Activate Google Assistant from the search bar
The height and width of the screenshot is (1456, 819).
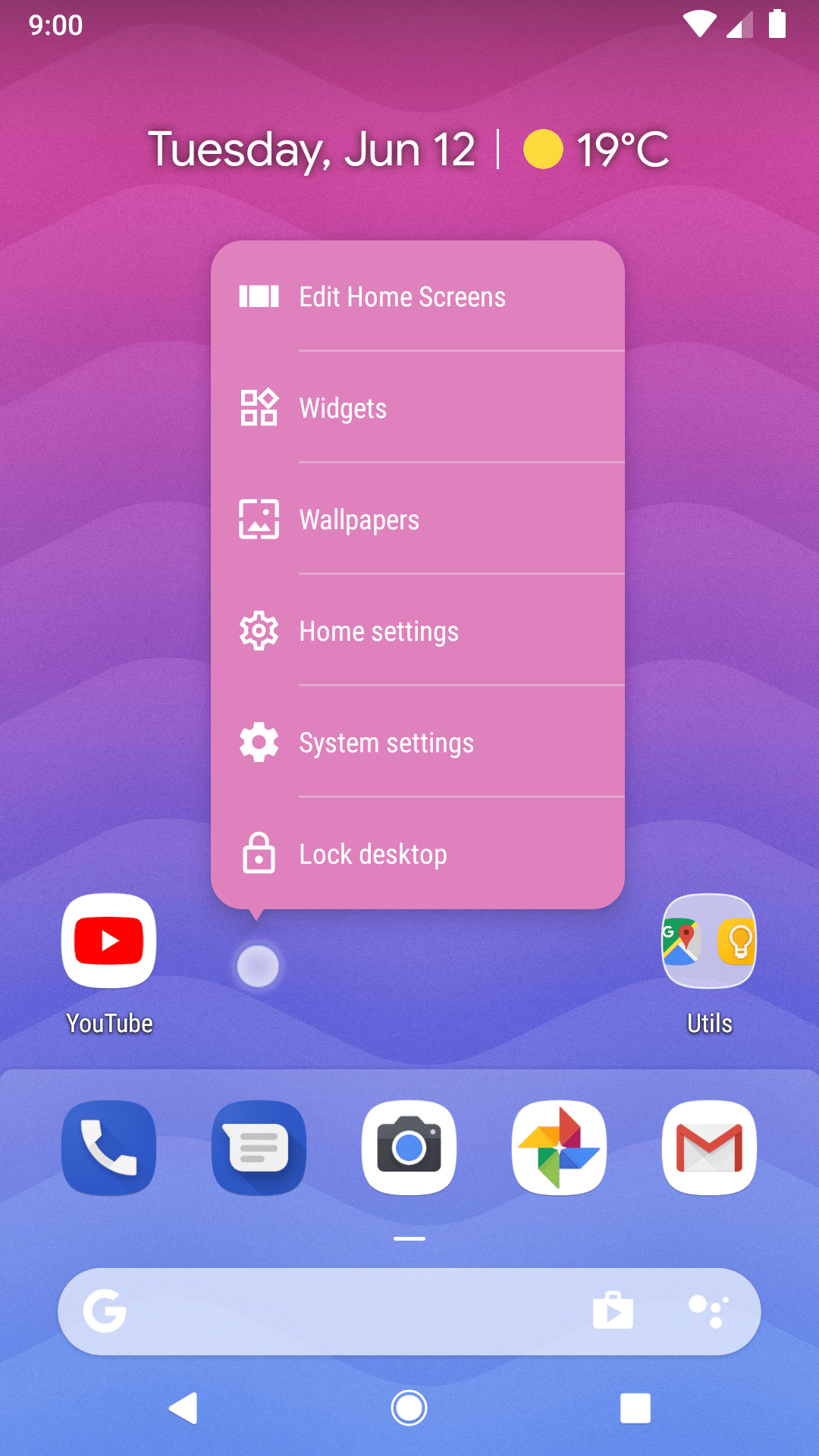click(x=709, y=1311)
